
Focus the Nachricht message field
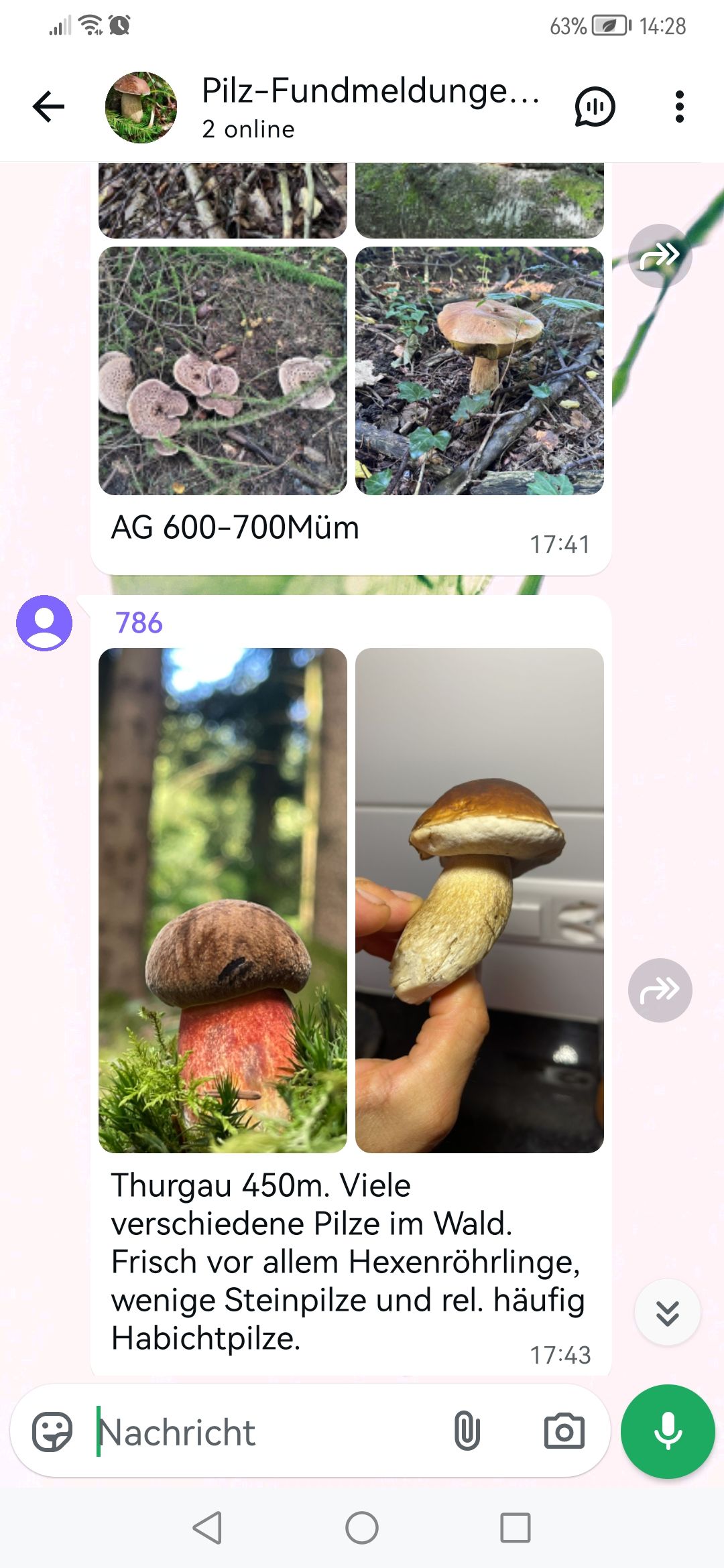point(268,1431)
